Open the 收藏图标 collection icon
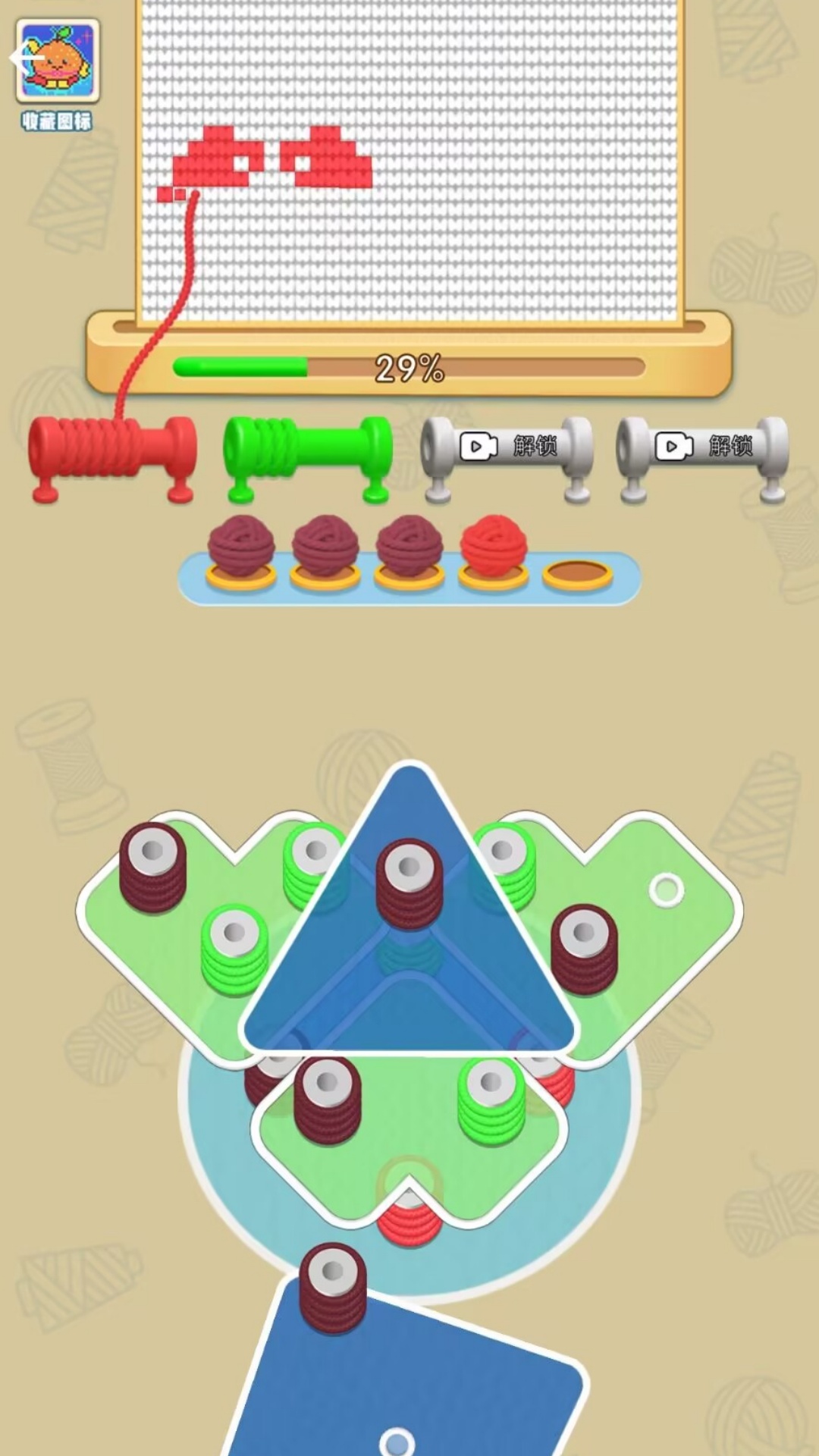The image size is (819, 1456). coord(58,75)
